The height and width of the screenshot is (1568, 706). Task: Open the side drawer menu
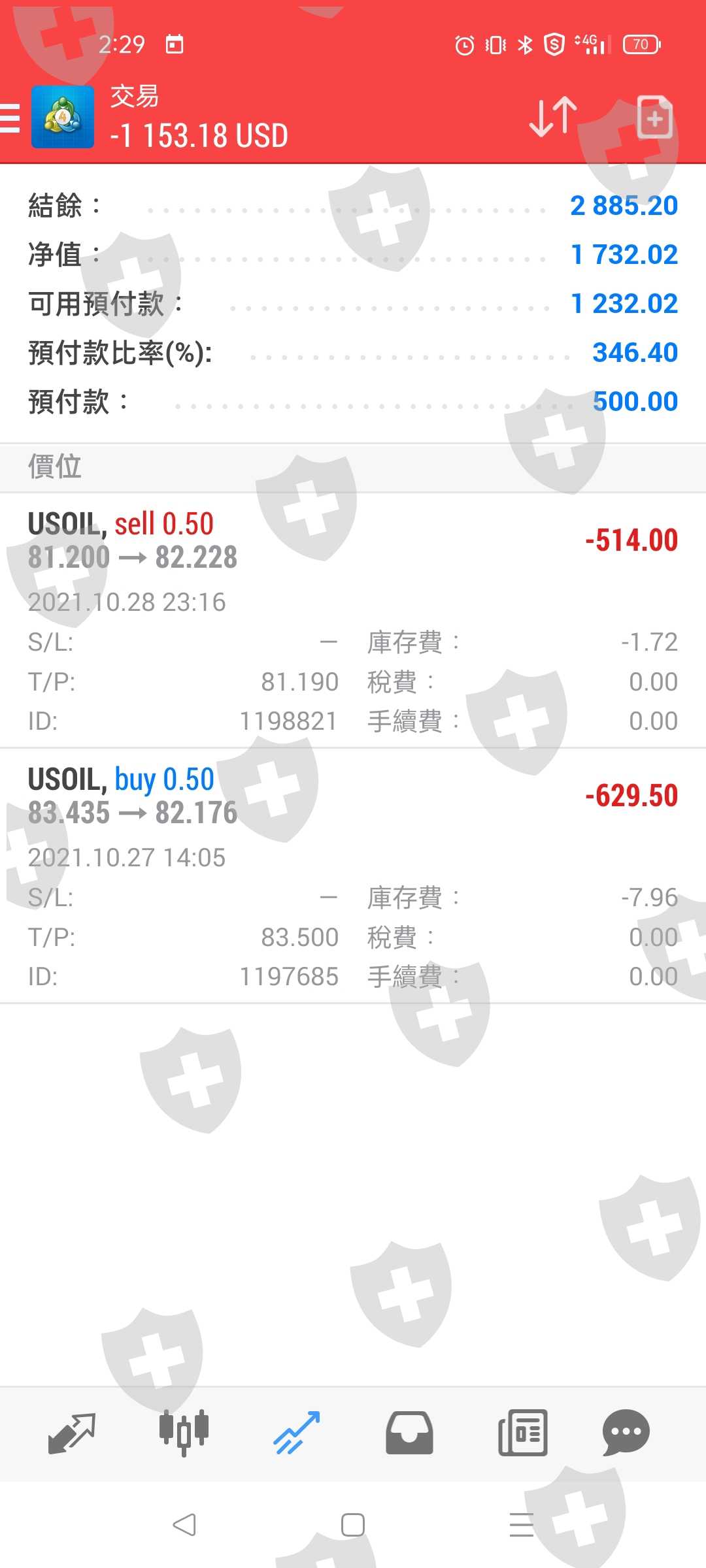(10, 118)
